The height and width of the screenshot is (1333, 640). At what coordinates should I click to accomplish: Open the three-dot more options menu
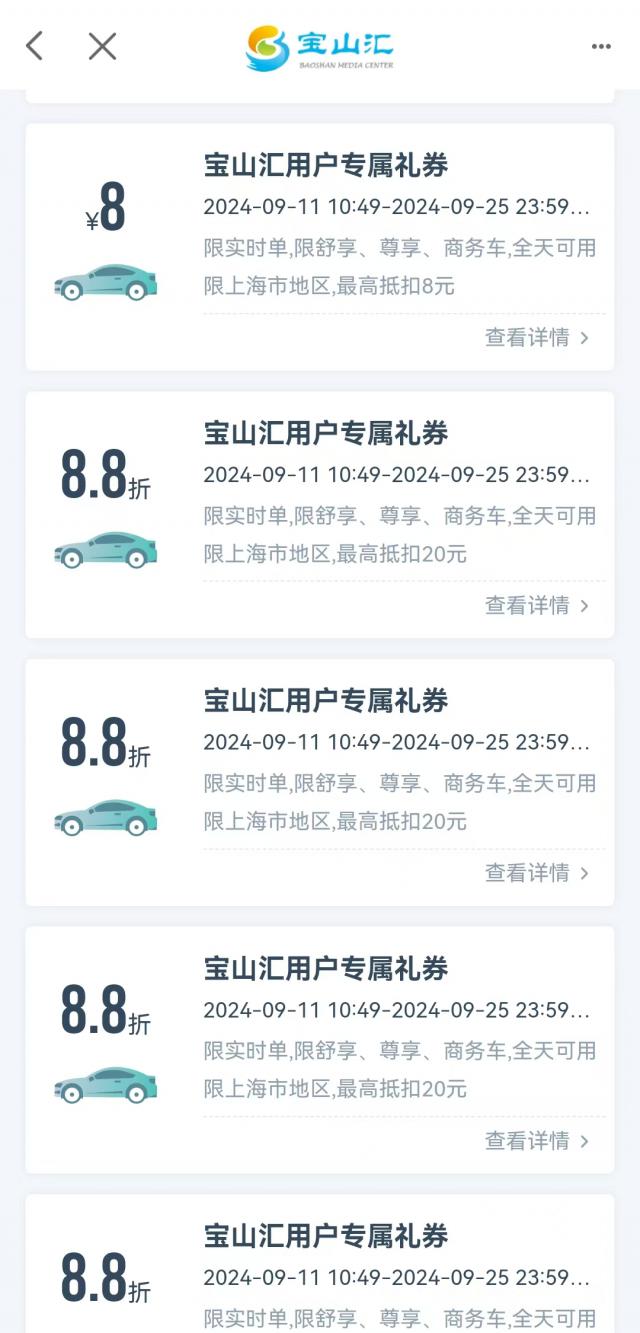click(600, 46)
